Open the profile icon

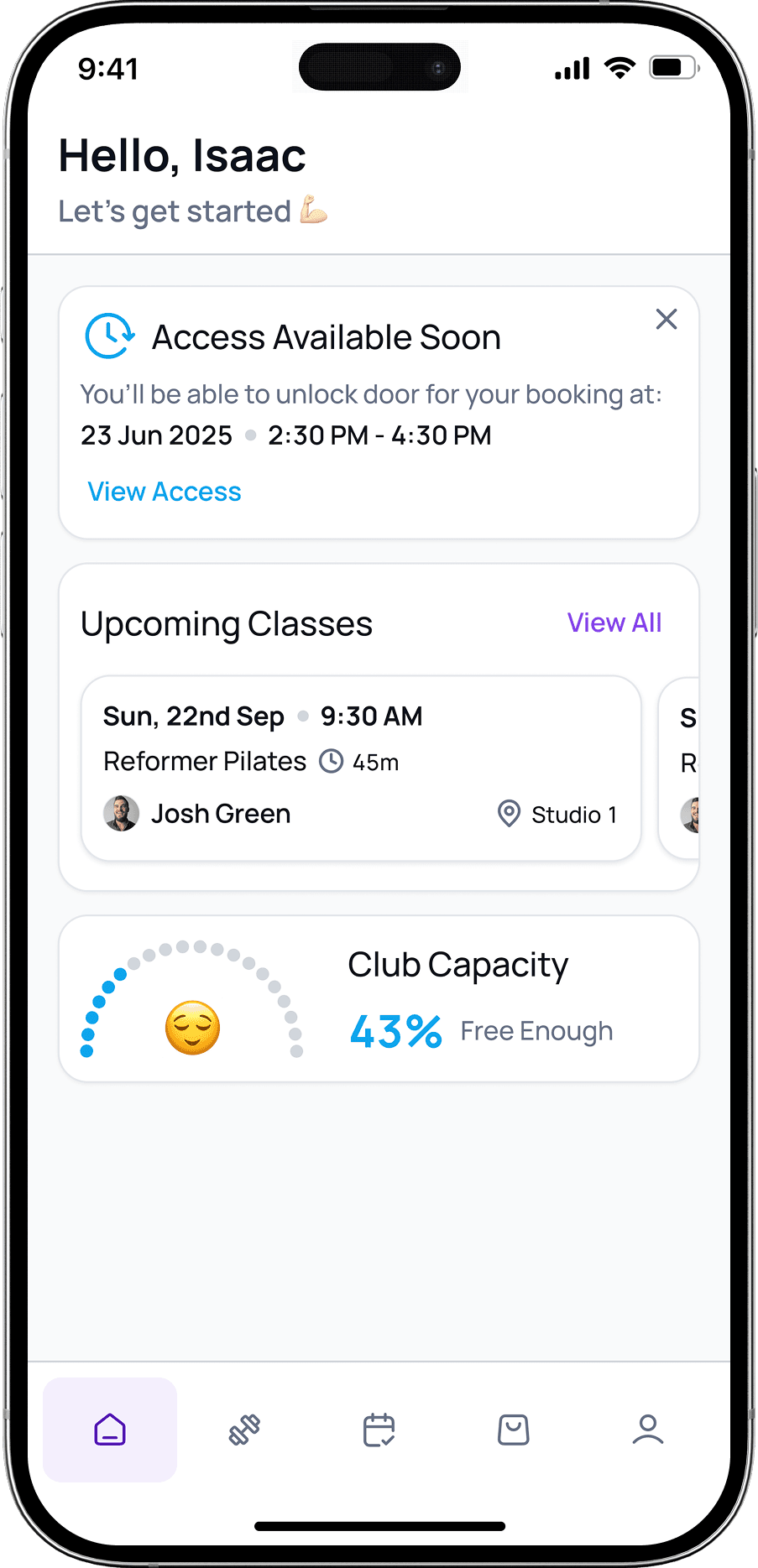point(647,1430)
